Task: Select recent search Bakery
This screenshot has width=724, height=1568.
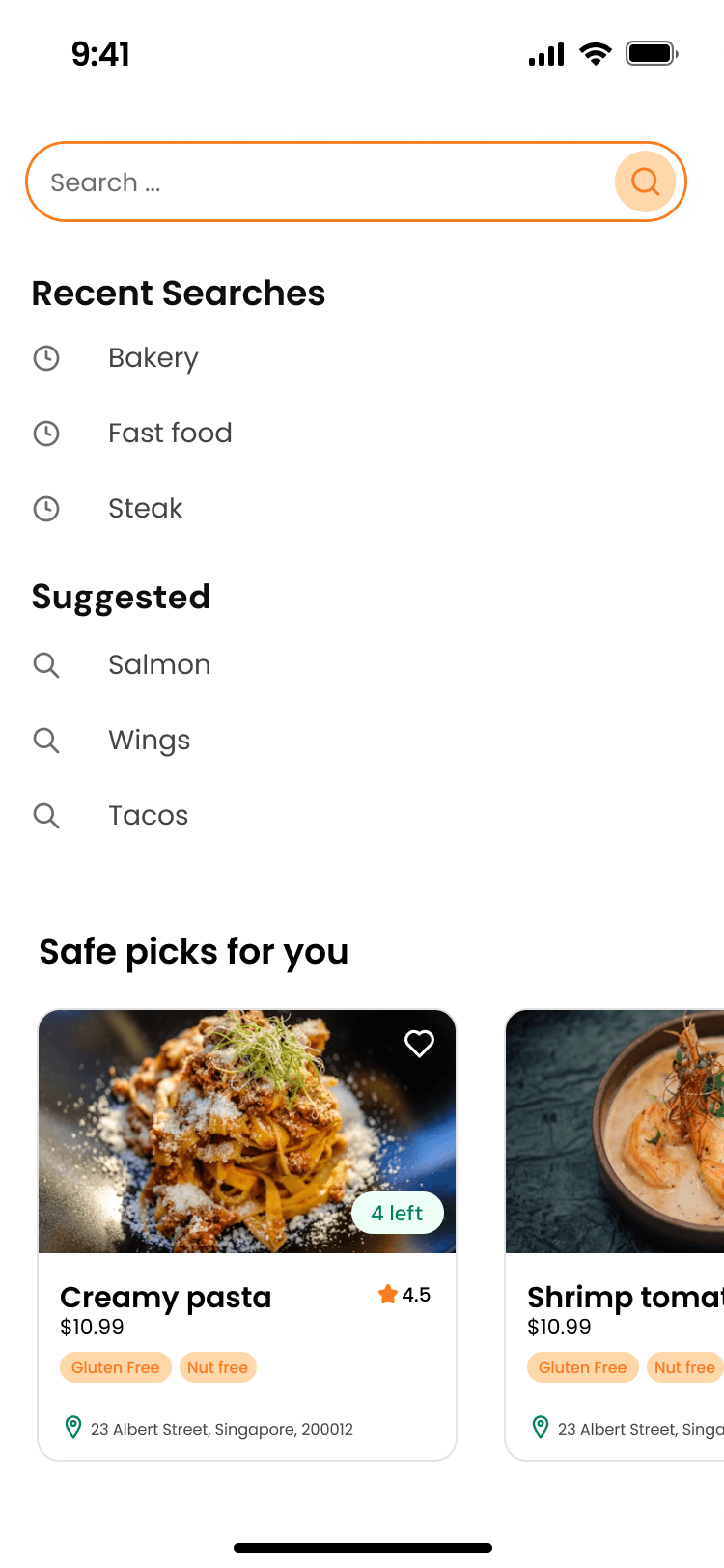Action: click(x=153, y=358)
